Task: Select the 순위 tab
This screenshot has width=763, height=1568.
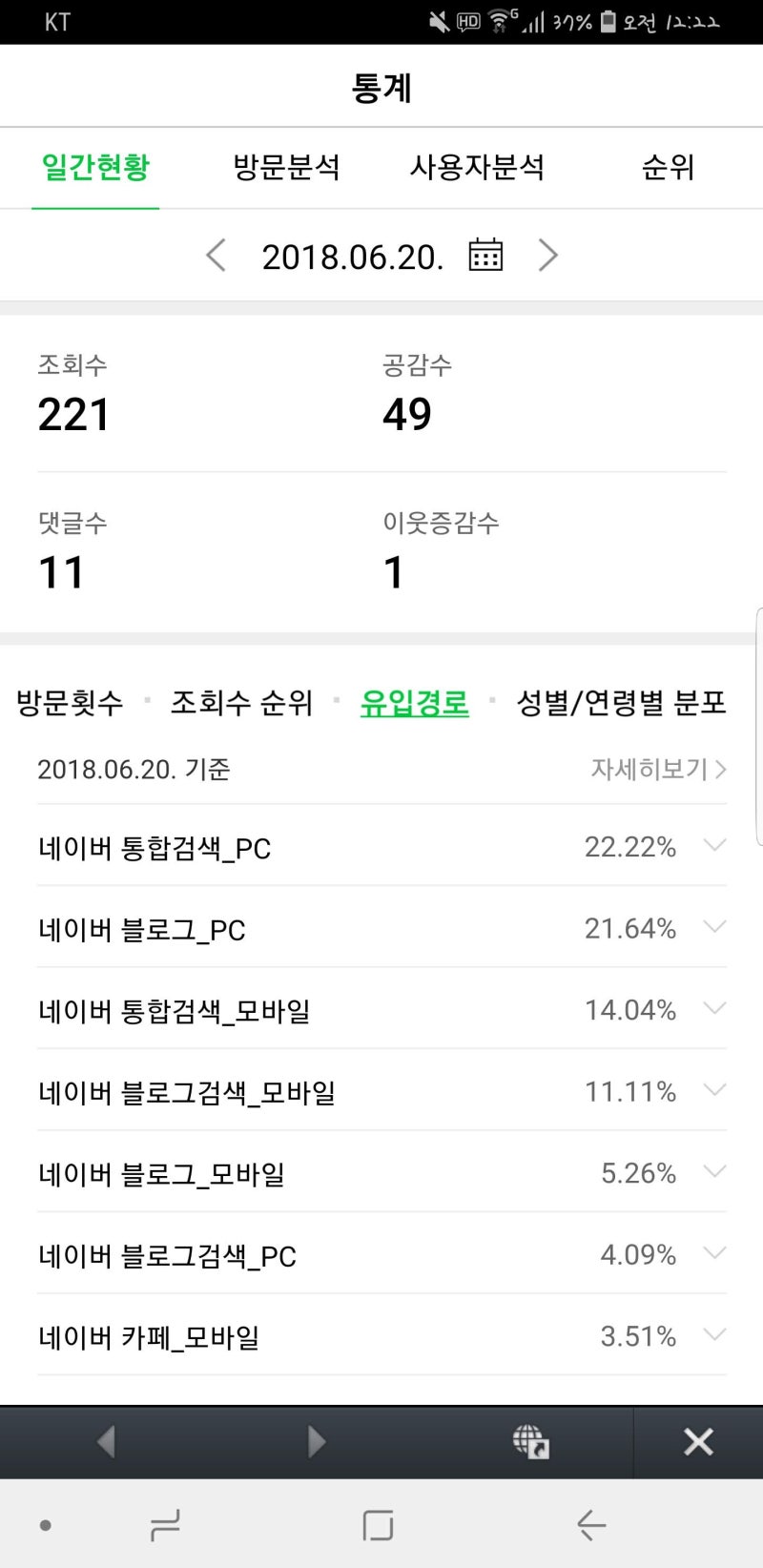Action: pyautogui.click(x=669, y=168)
